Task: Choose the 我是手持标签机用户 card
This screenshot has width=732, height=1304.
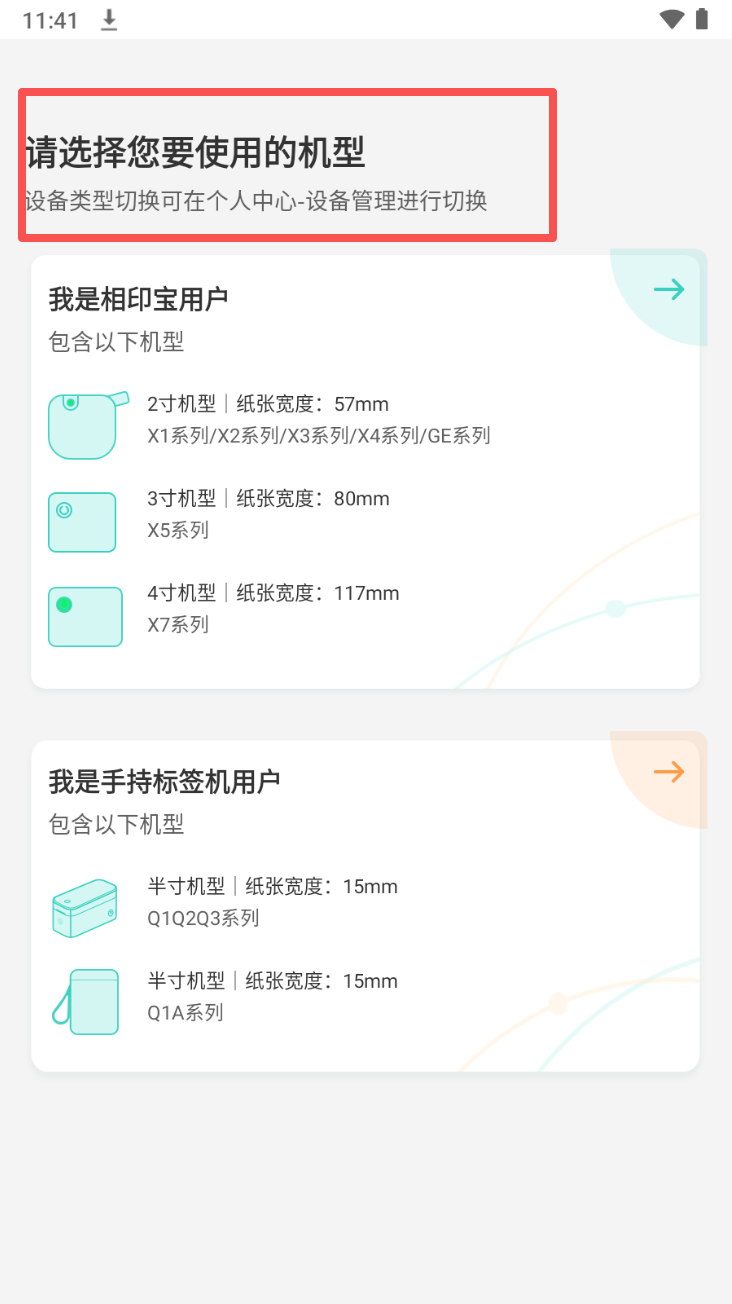Action: tap(365, 905)
